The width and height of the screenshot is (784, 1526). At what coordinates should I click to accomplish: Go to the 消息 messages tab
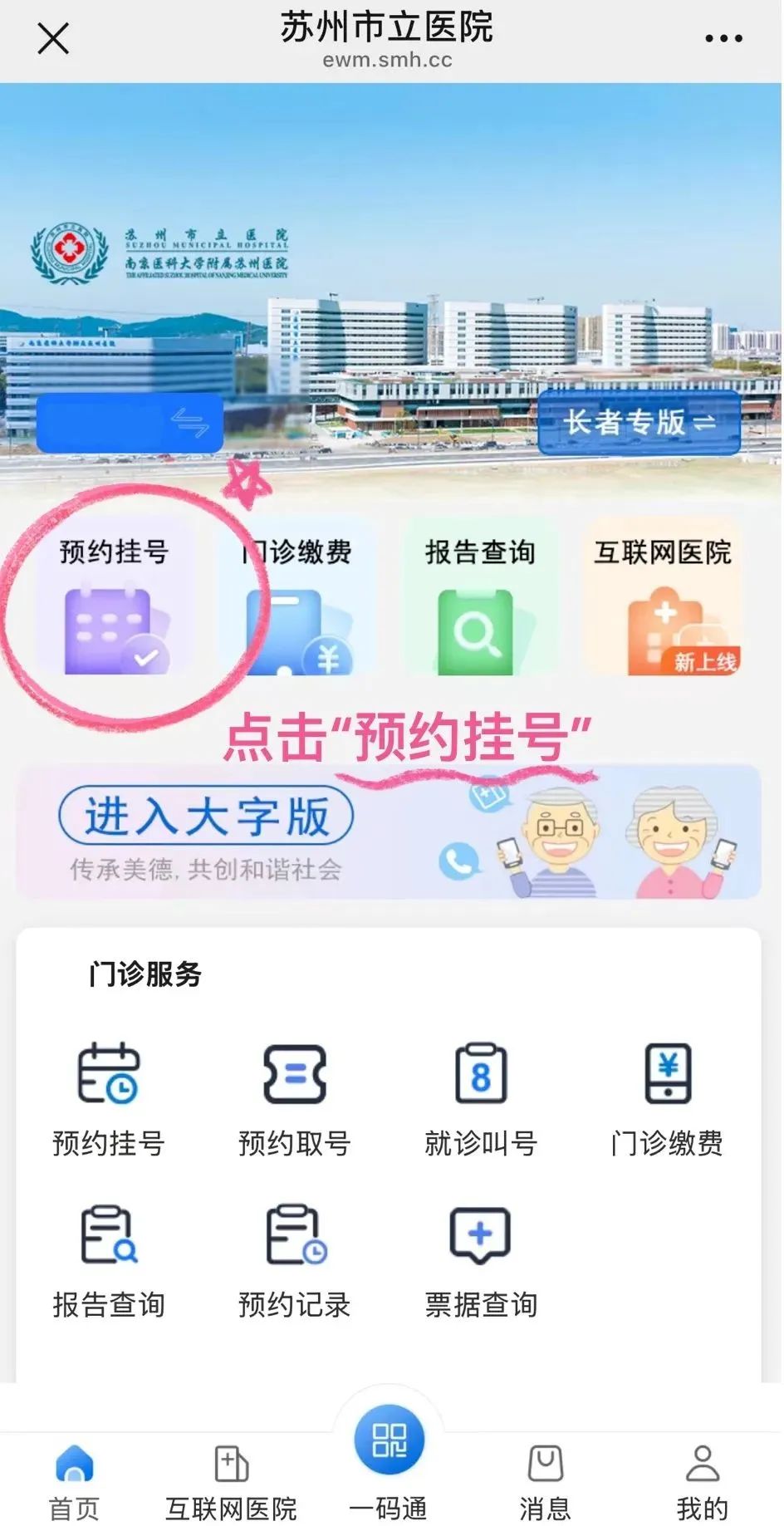point(545,1483)
